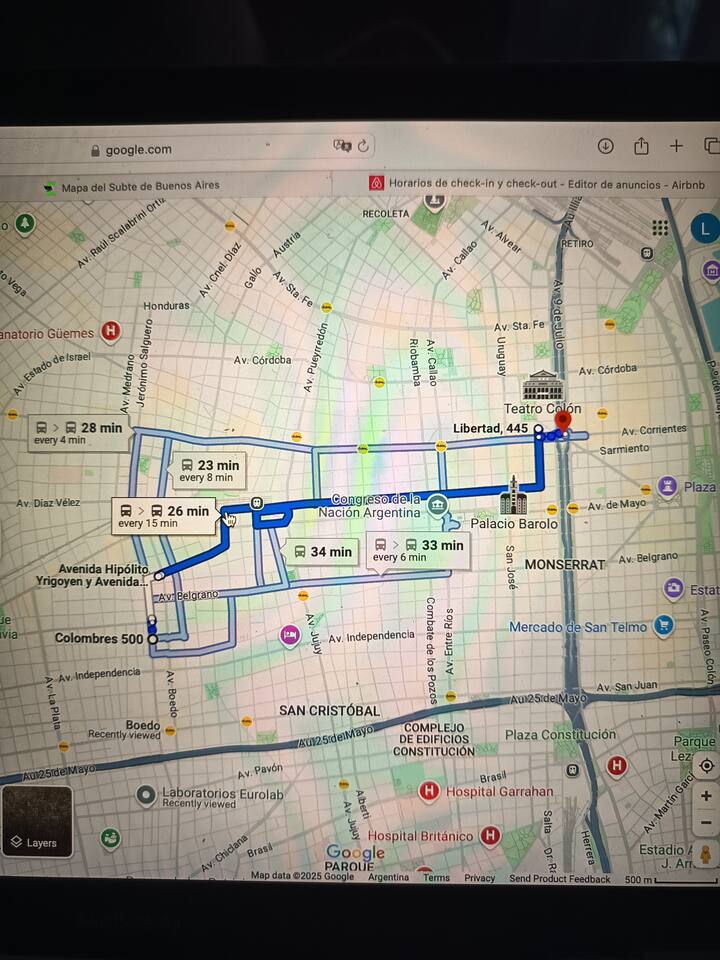Tap the google.com address bar

click(x=138, y=149)
